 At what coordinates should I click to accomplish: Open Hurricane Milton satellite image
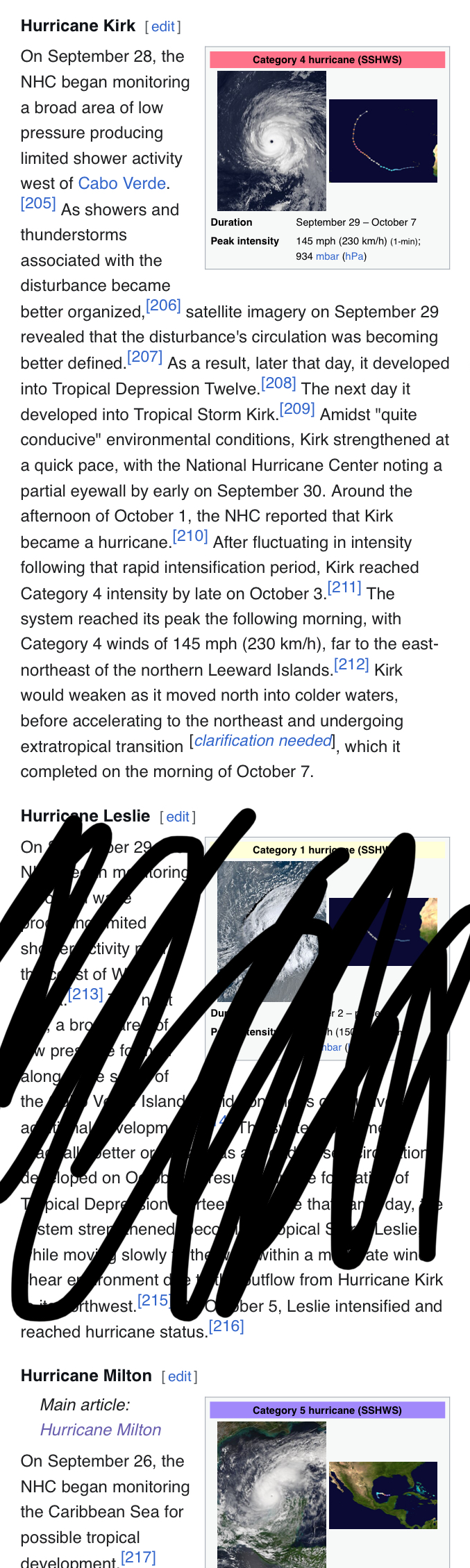pos(271,1493)
